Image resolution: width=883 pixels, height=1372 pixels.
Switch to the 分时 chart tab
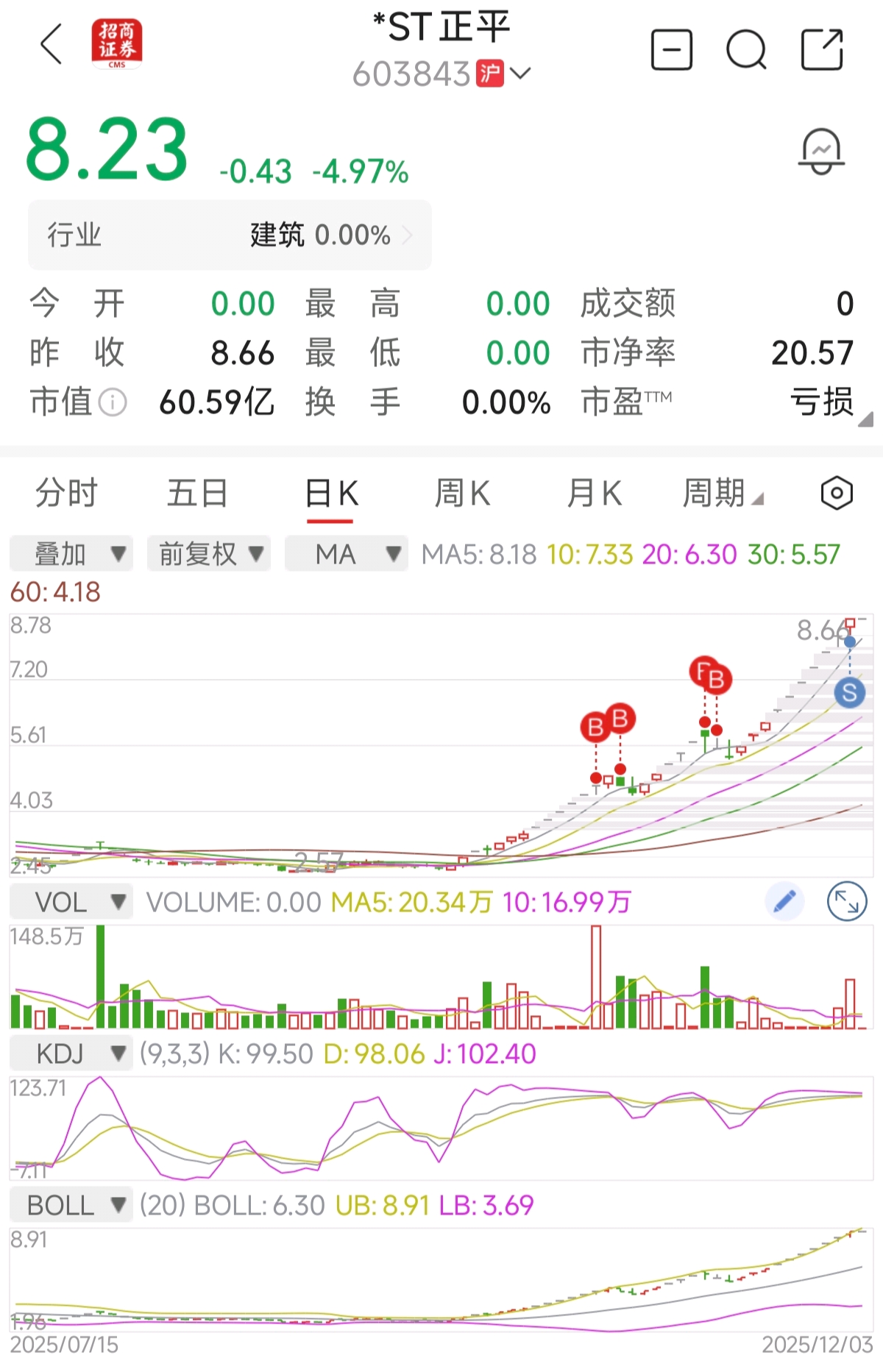coord(67,493)
